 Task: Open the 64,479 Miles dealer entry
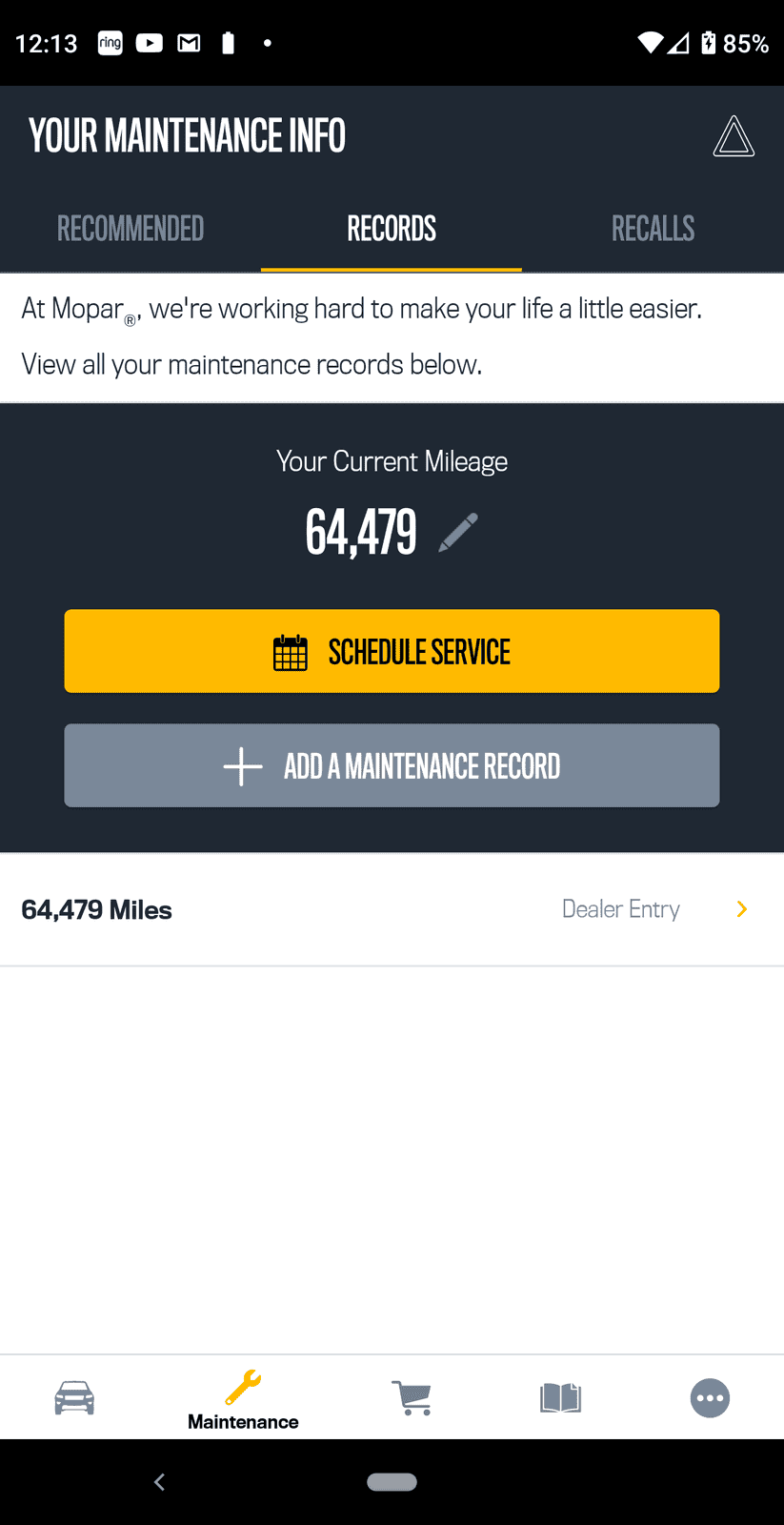[392, 909]
